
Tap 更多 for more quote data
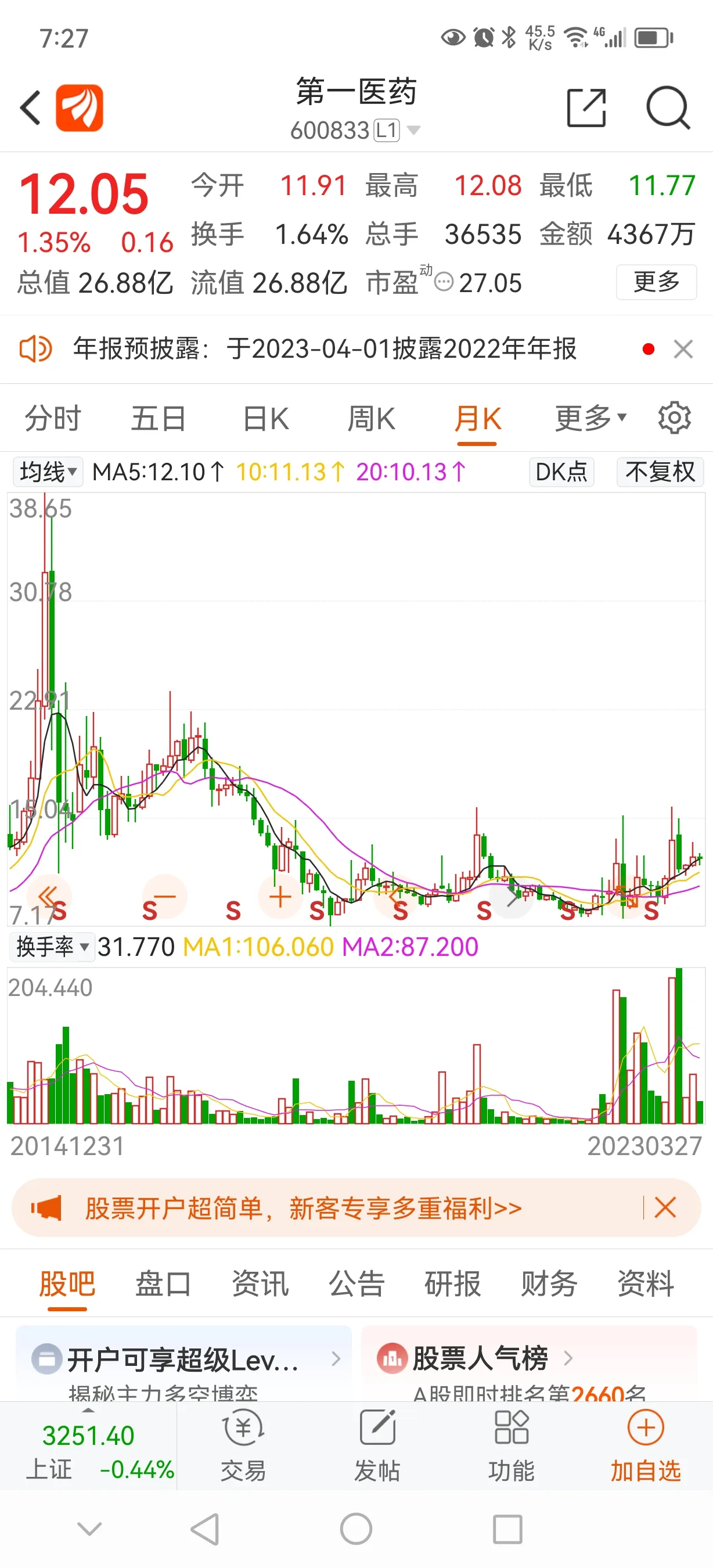coord(656,282)
